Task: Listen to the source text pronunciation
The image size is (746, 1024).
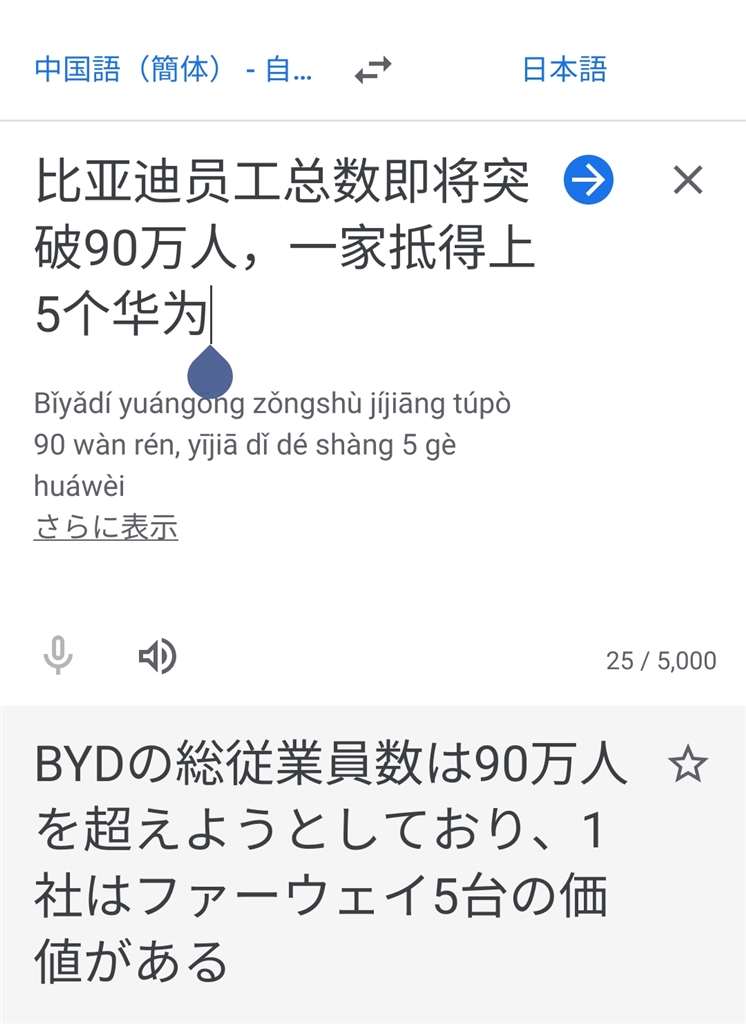Action: point(157,657)
